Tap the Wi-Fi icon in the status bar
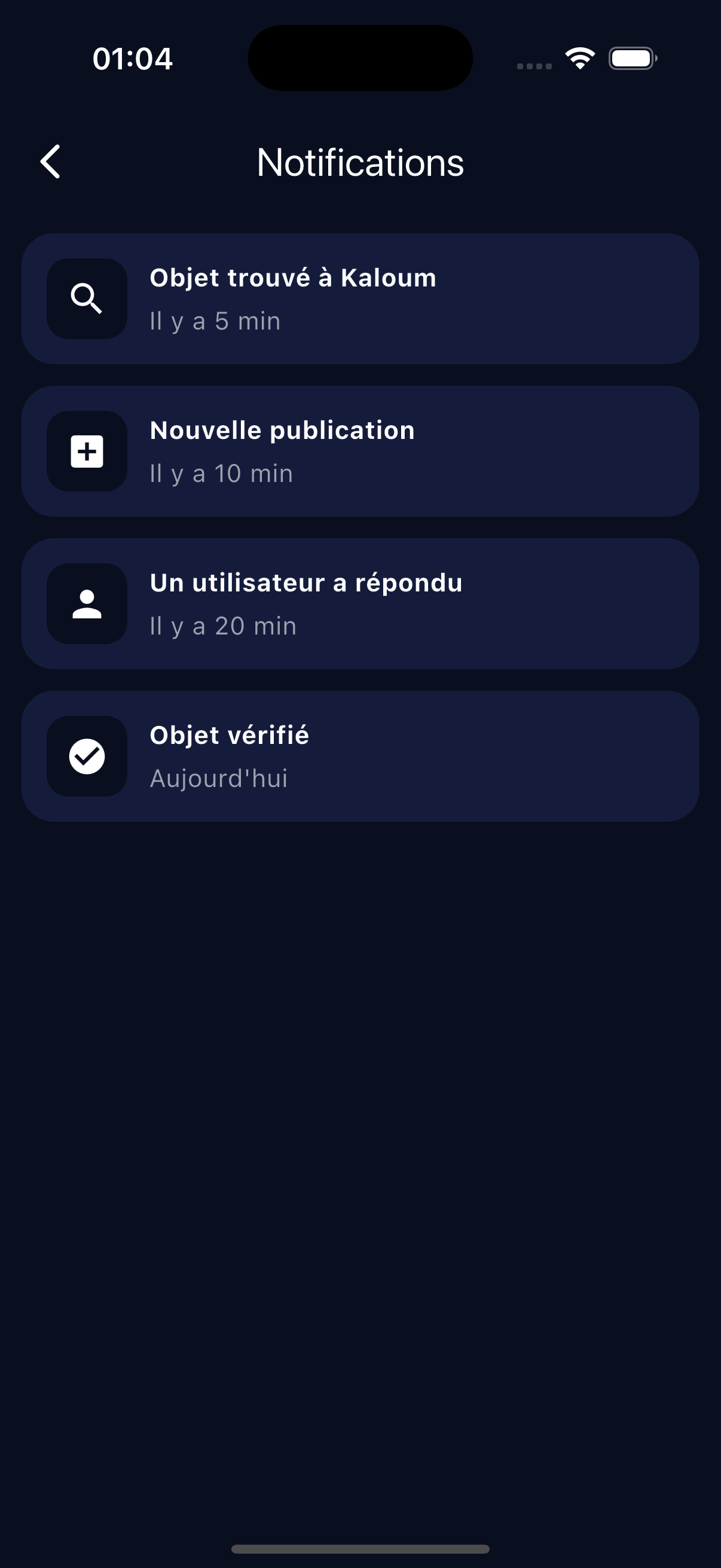 point(579,57)
